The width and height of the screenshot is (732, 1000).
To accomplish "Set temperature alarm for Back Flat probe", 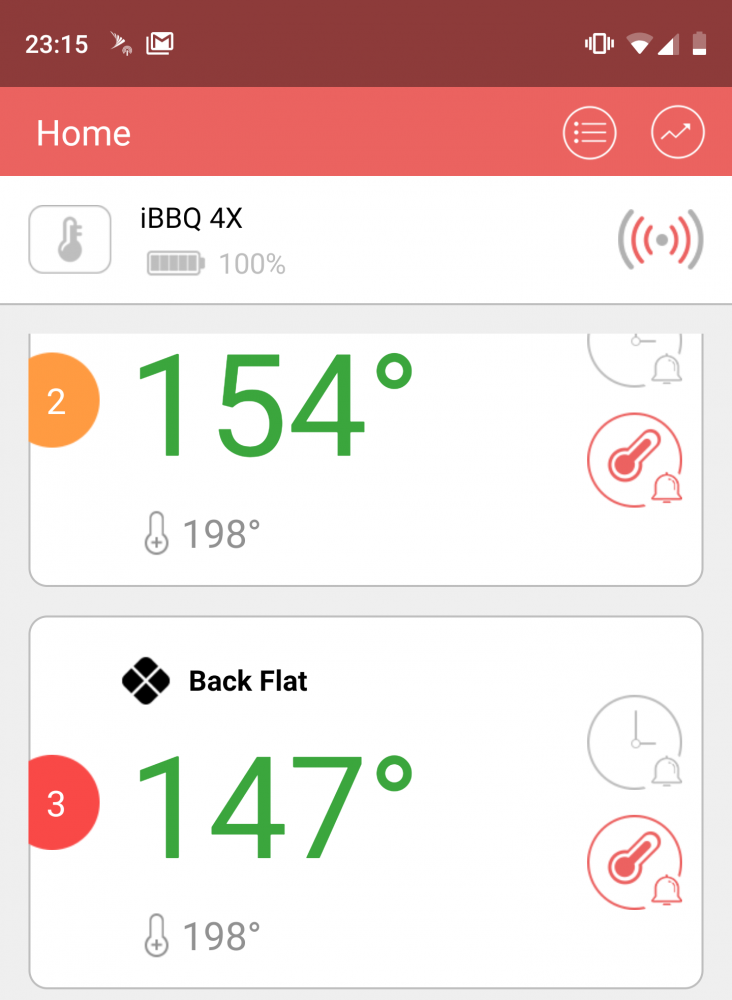I will pyautogui.click(x=634, y=863).
